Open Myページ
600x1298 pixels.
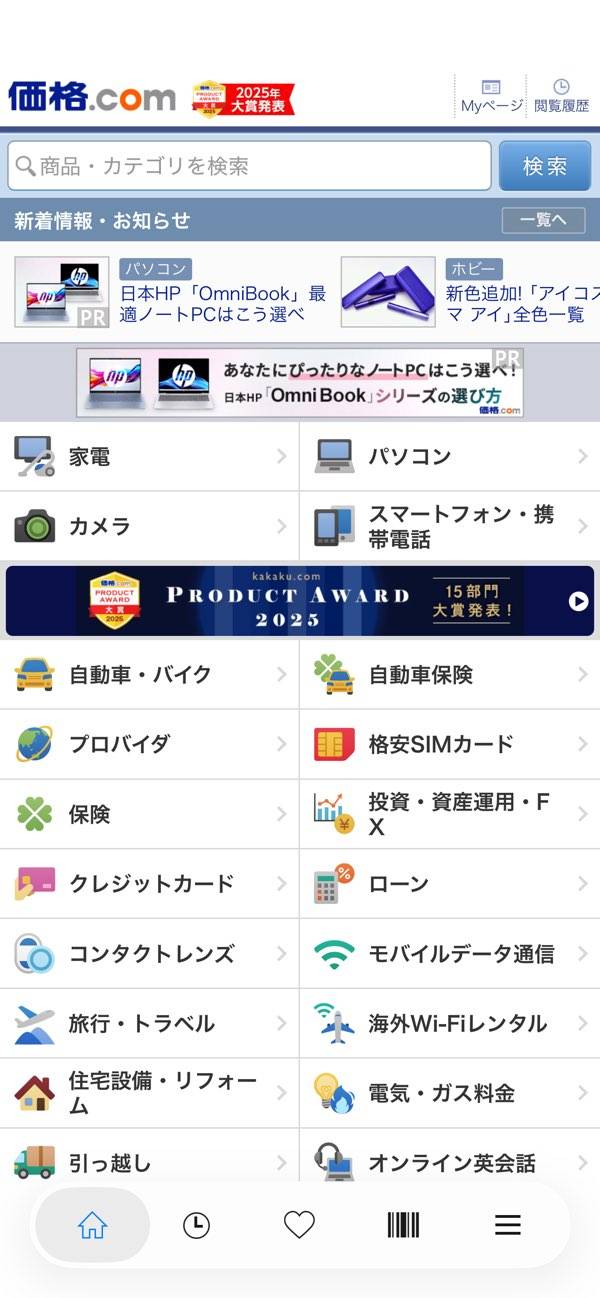[491, 96]
